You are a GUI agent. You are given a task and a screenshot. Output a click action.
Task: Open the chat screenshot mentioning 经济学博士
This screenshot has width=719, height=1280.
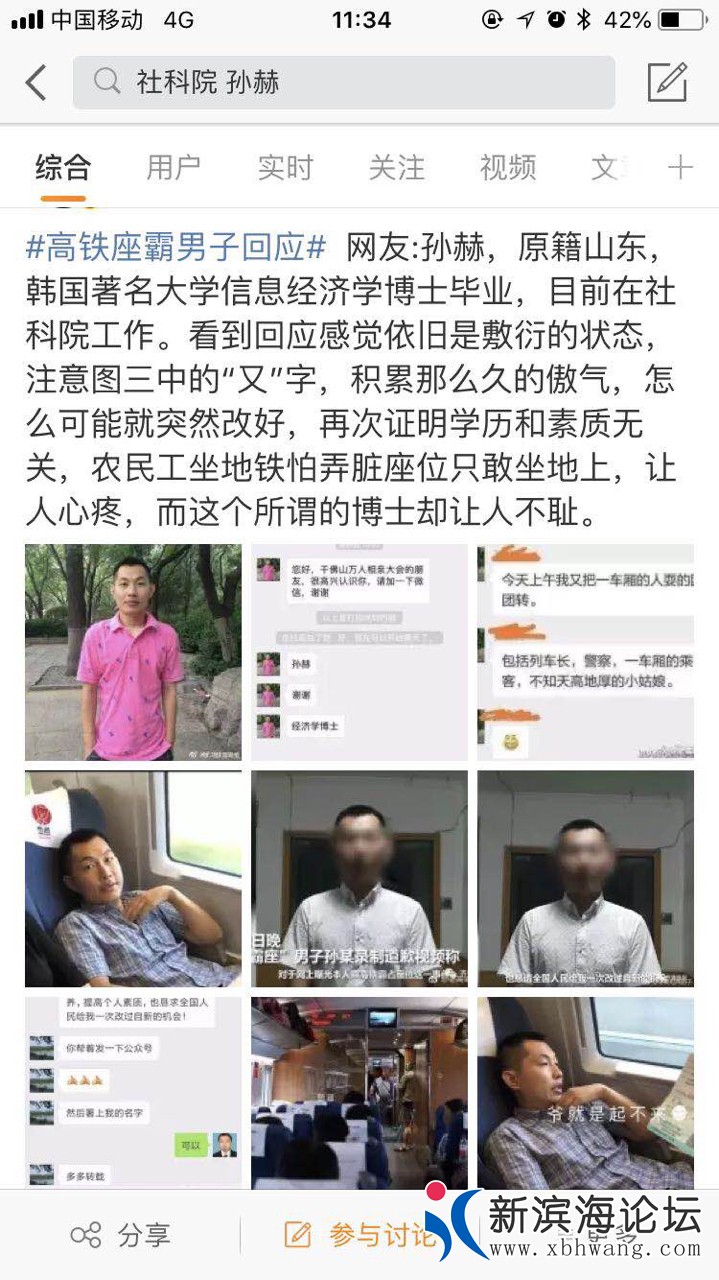(x=359, y=652)
